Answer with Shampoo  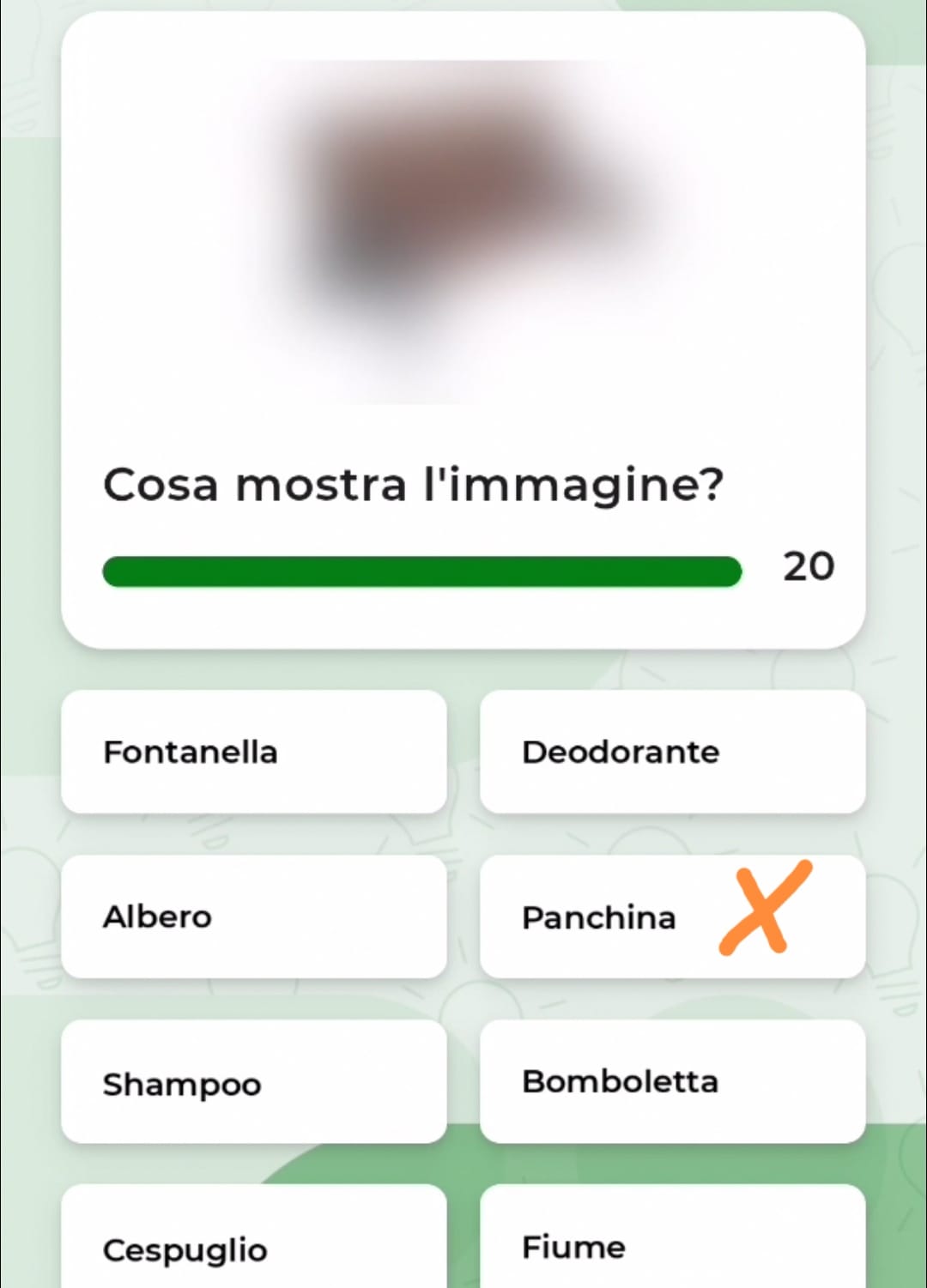click(253, 1082)
